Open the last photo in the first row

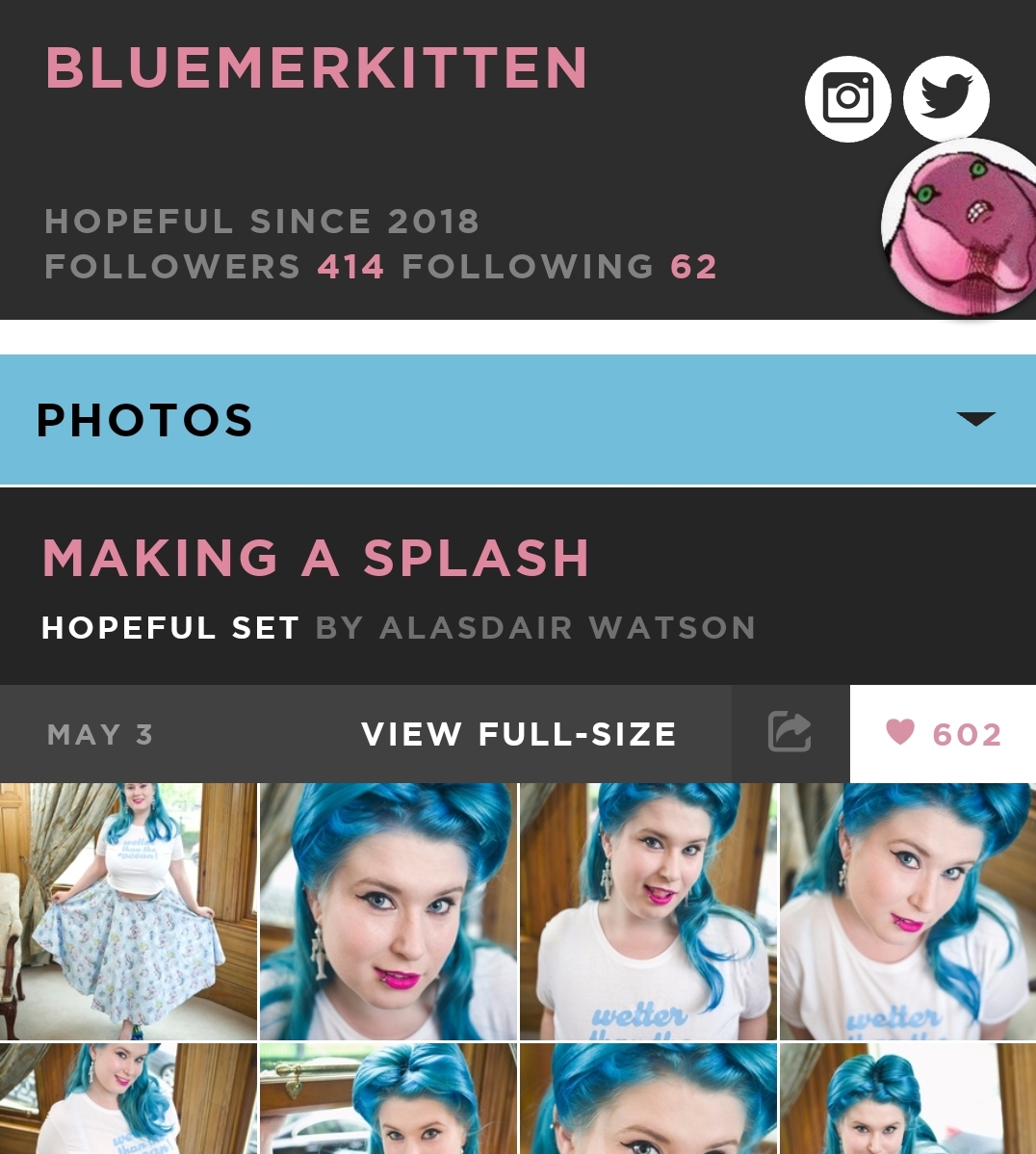point(907,911)
